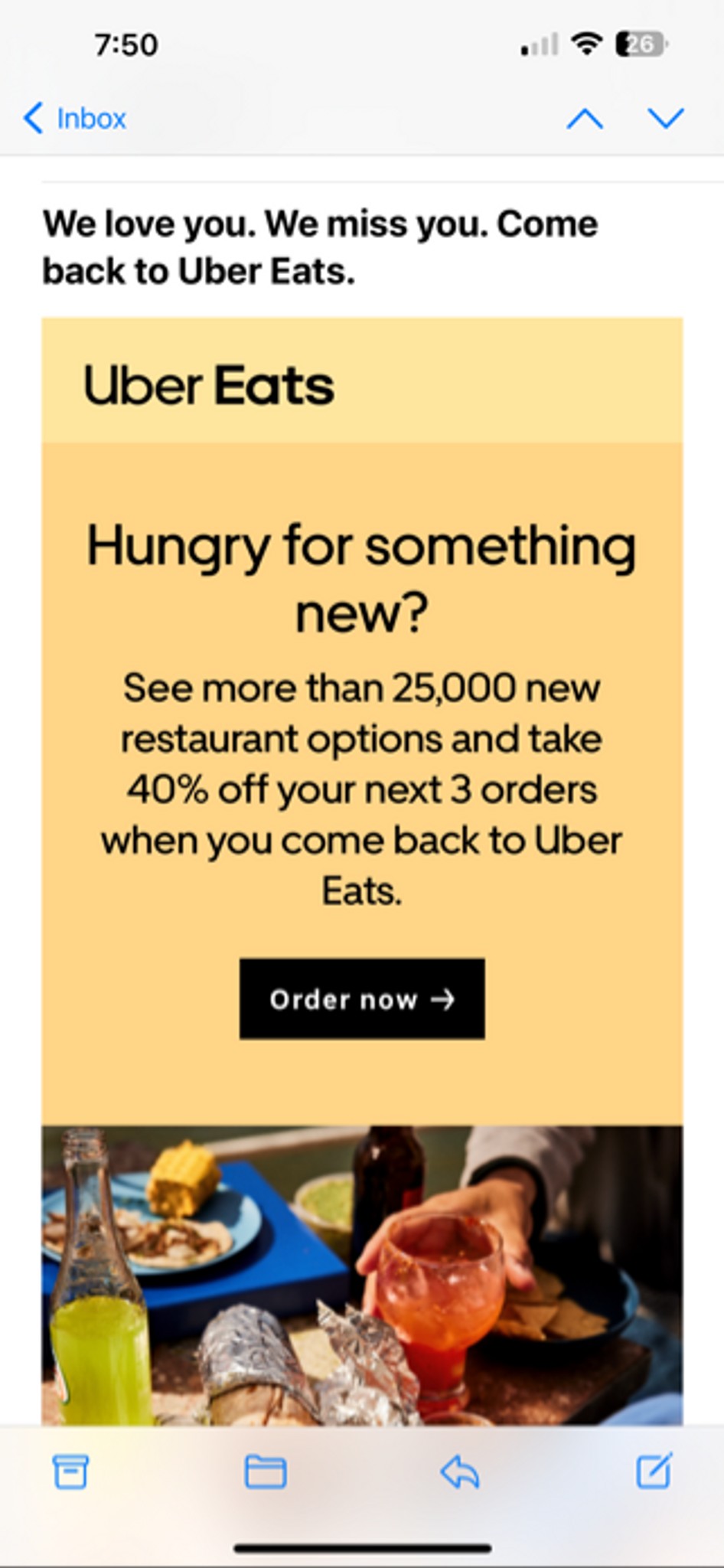Image resolution: width=724 pixels, height=1568 pixels.
Task: Archive this email
Action: click(x=70, y=1472)
